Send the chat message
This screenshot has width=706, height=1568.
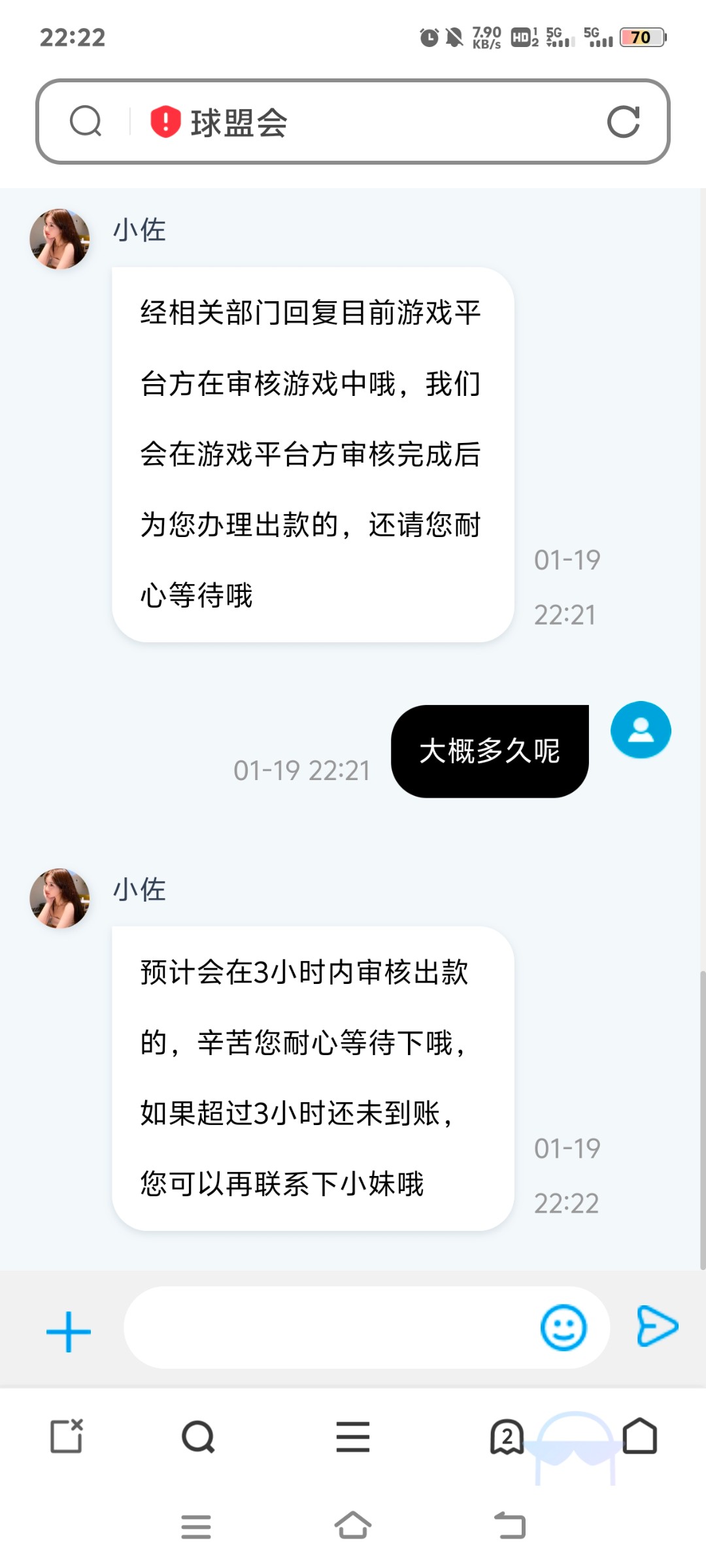(x=657, y=1326)
